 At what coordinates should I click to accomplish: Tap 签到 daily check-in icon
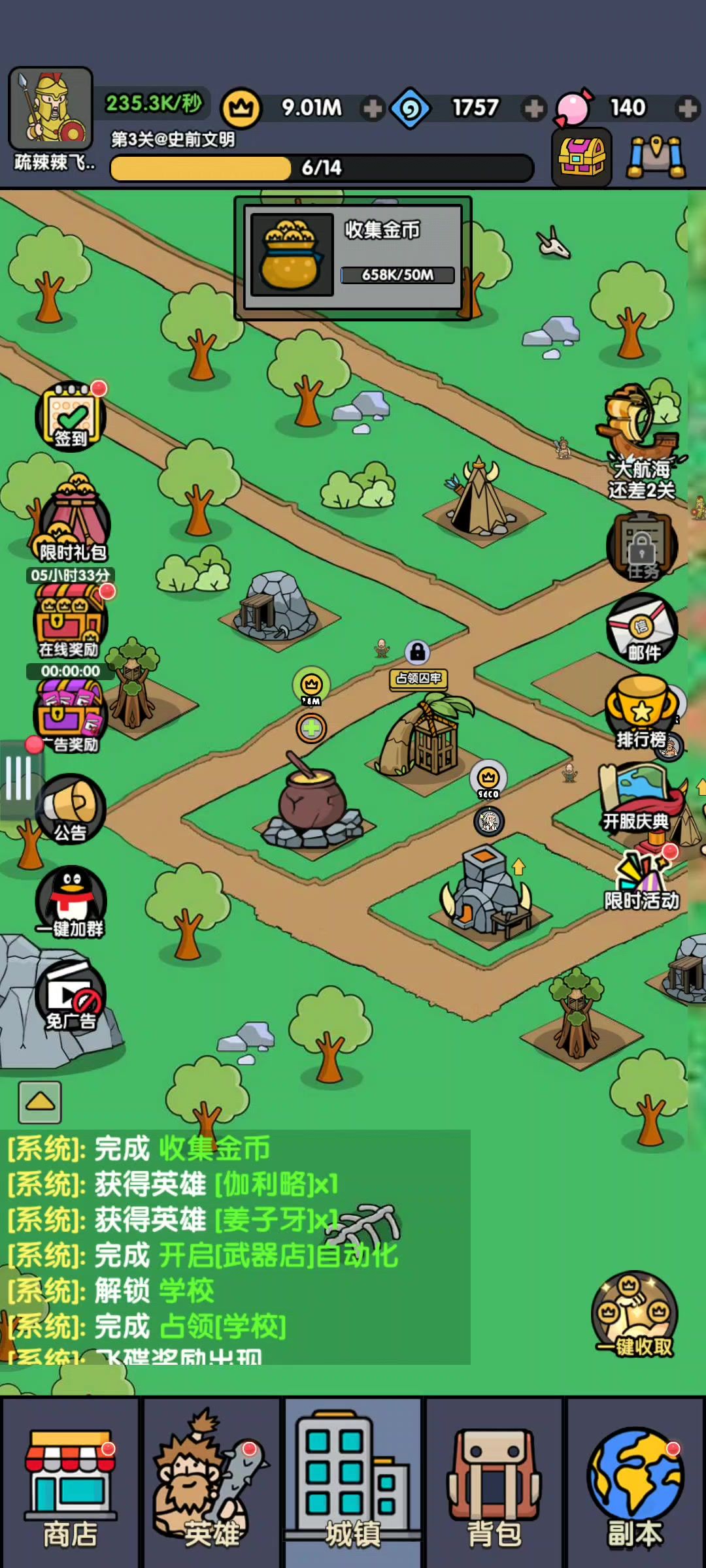pos(71,416)
